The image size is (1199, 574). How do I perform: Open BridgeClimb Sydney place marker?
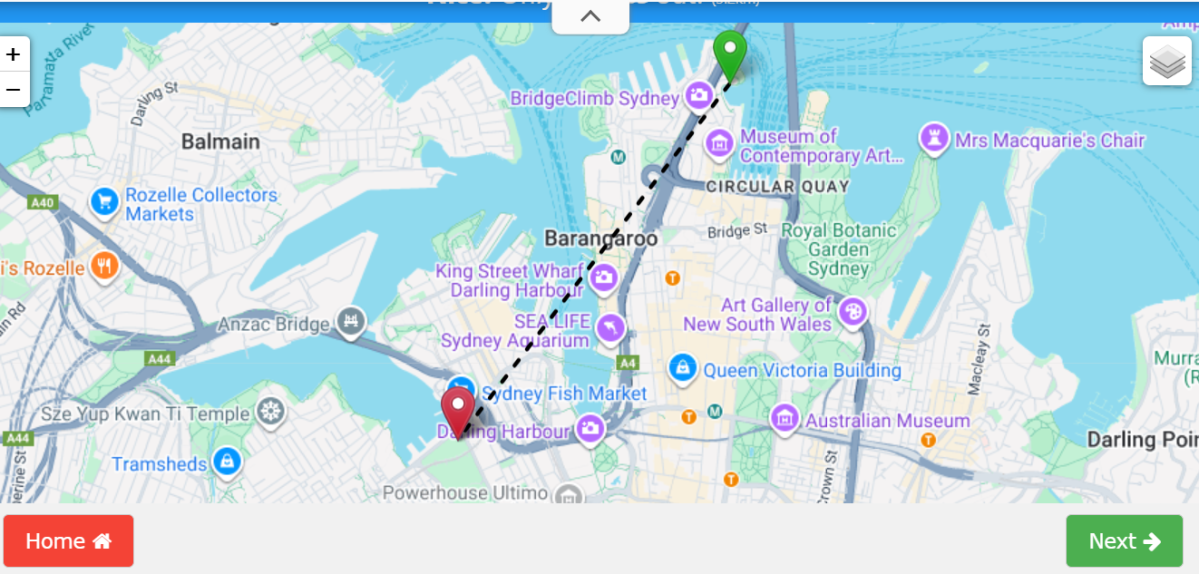(x=698, y=96)
